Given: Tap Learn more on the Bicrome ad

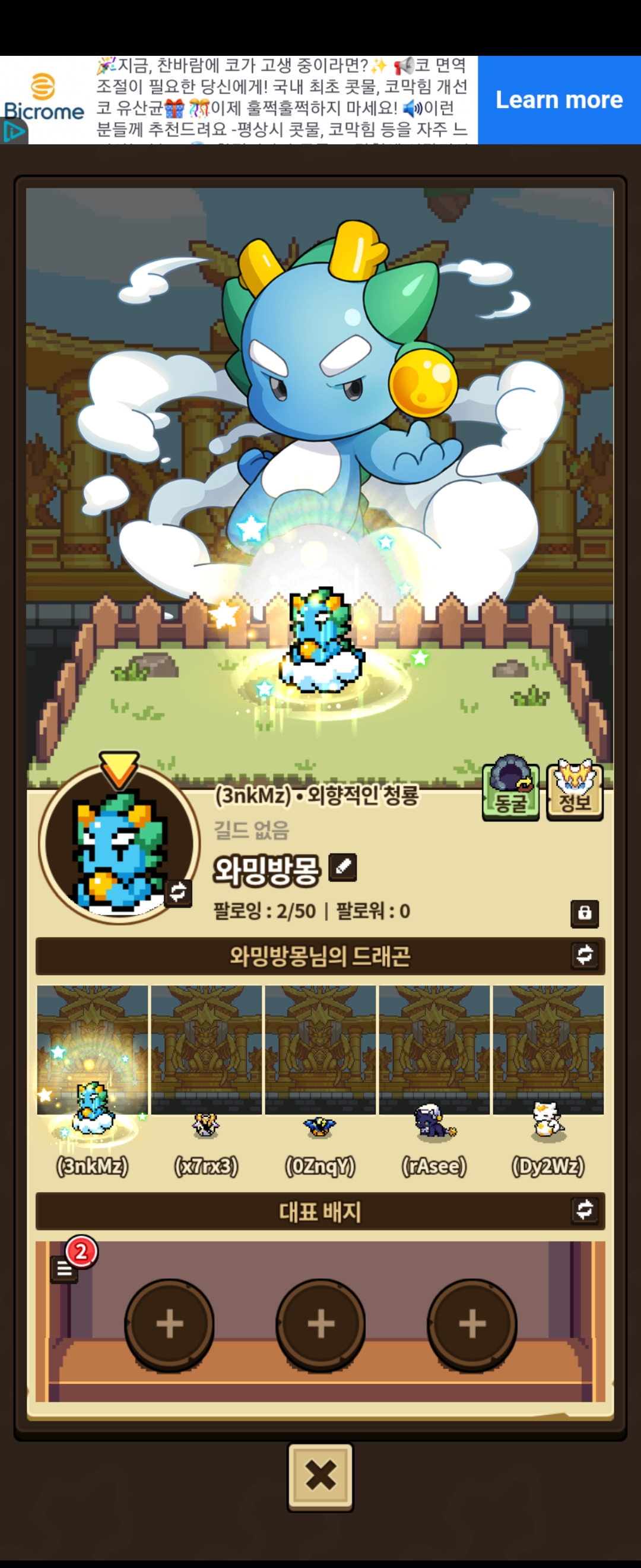Looking at the screenshot, I should pyautogui.click(x=559, y=100).
